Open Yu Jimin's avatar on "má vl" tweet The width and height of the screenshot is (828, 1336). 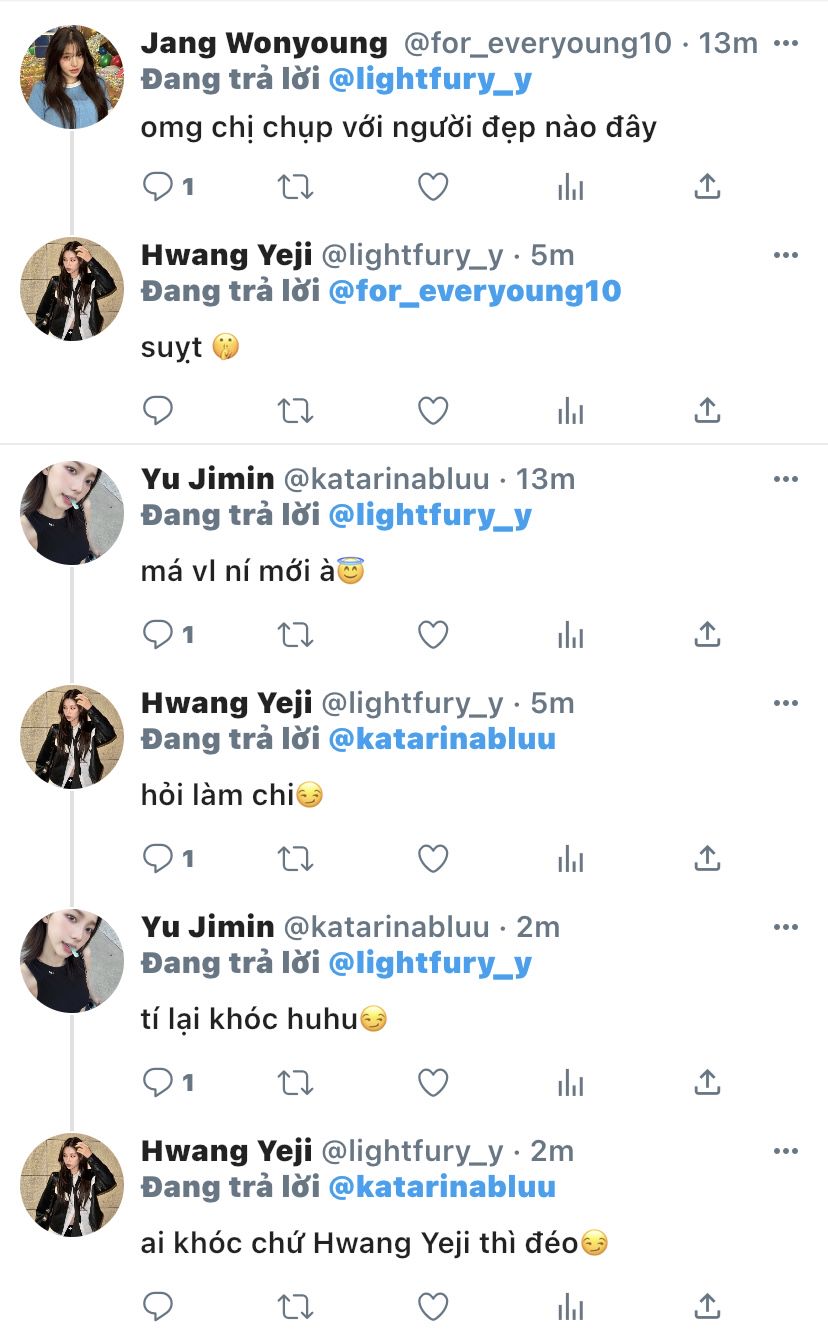[x=71, y=513]
